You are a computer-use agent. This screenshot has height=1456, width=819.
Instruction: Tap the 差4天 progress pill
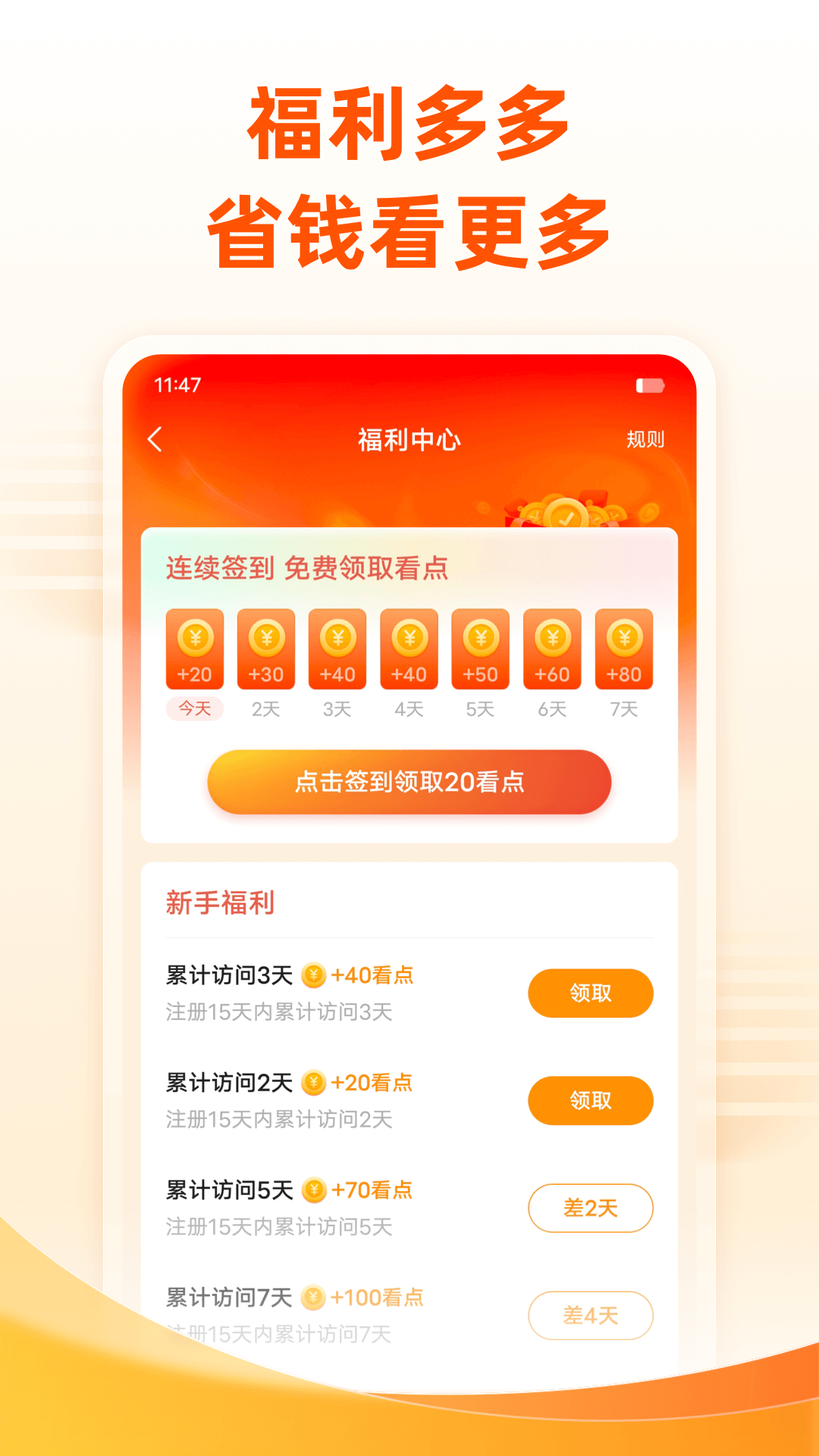[x=591, y=1316]
